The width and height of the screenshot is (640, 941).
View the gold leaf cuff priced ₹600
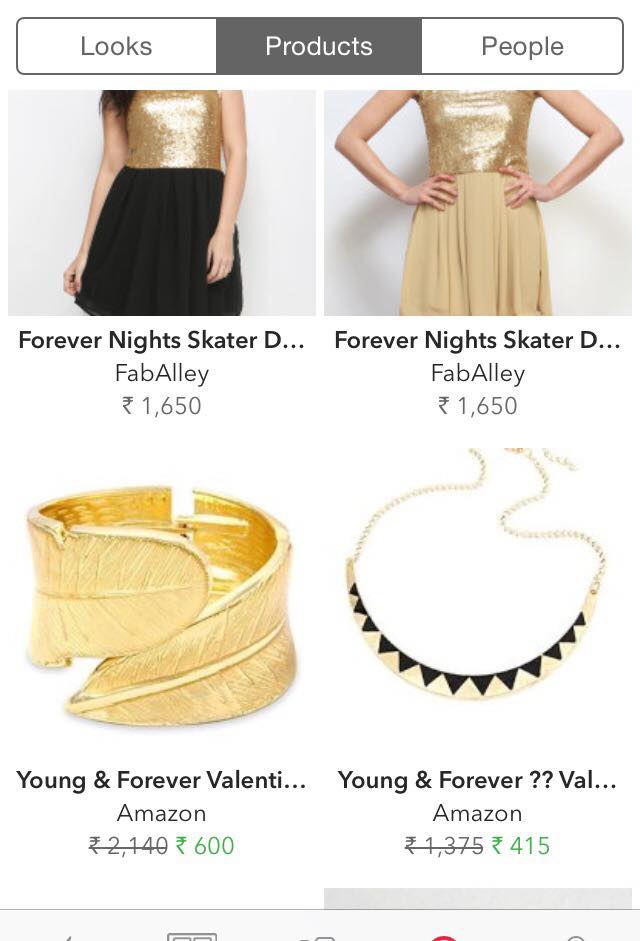point(162,605)
